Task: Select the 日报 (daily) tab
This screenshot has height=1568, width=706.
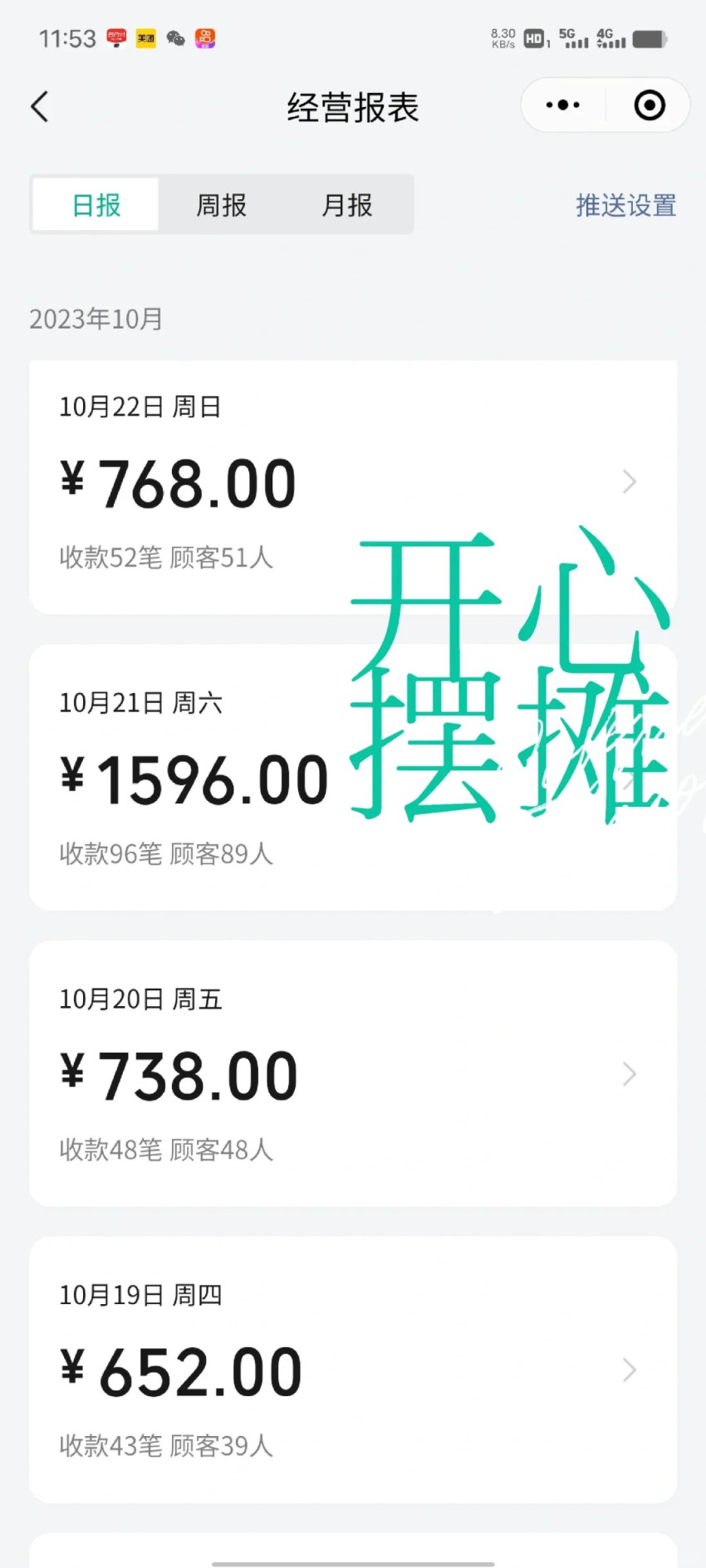Action: pyautogui.click(x=96, y=205)
